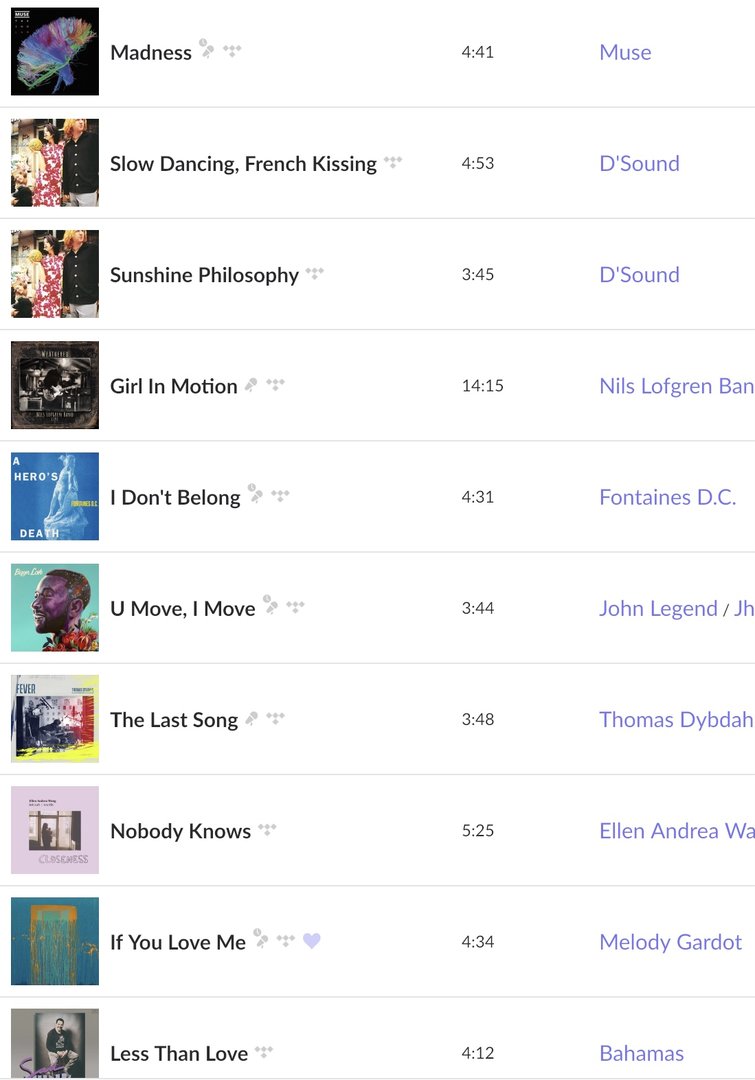Open D'Sound artist link beside Sunshine Philosophy
This screenshot has height=1080, width=755.
(x=639, y=275)
